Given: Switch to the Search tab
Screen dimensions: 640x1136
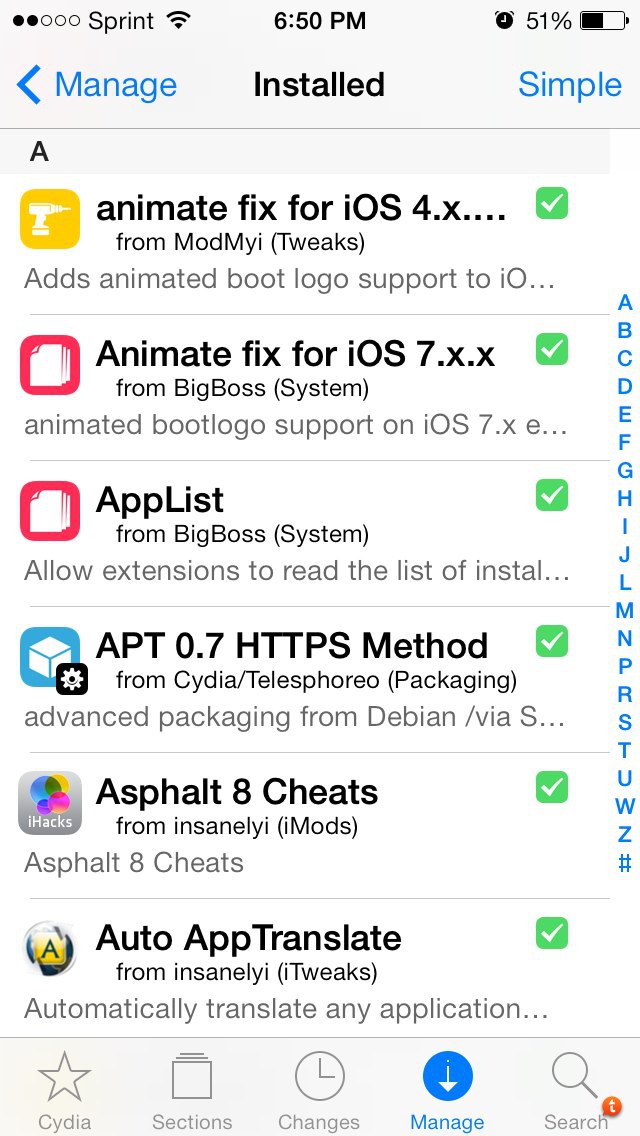Looking at the screenshot, I should pos(576,1090).
